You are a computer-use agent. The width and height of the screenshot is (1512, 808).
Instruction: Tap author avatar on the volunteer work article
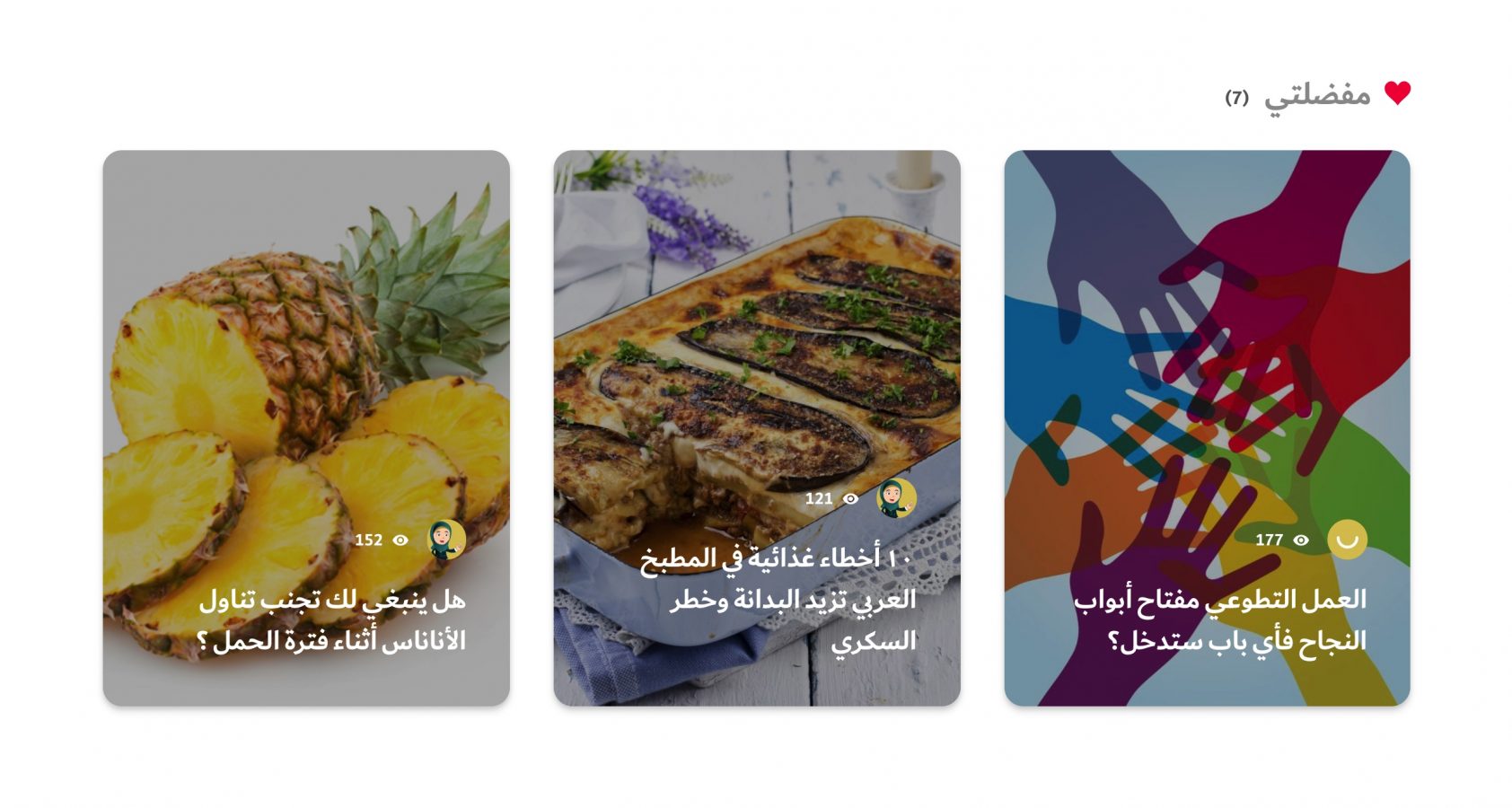coord(1347,540)
